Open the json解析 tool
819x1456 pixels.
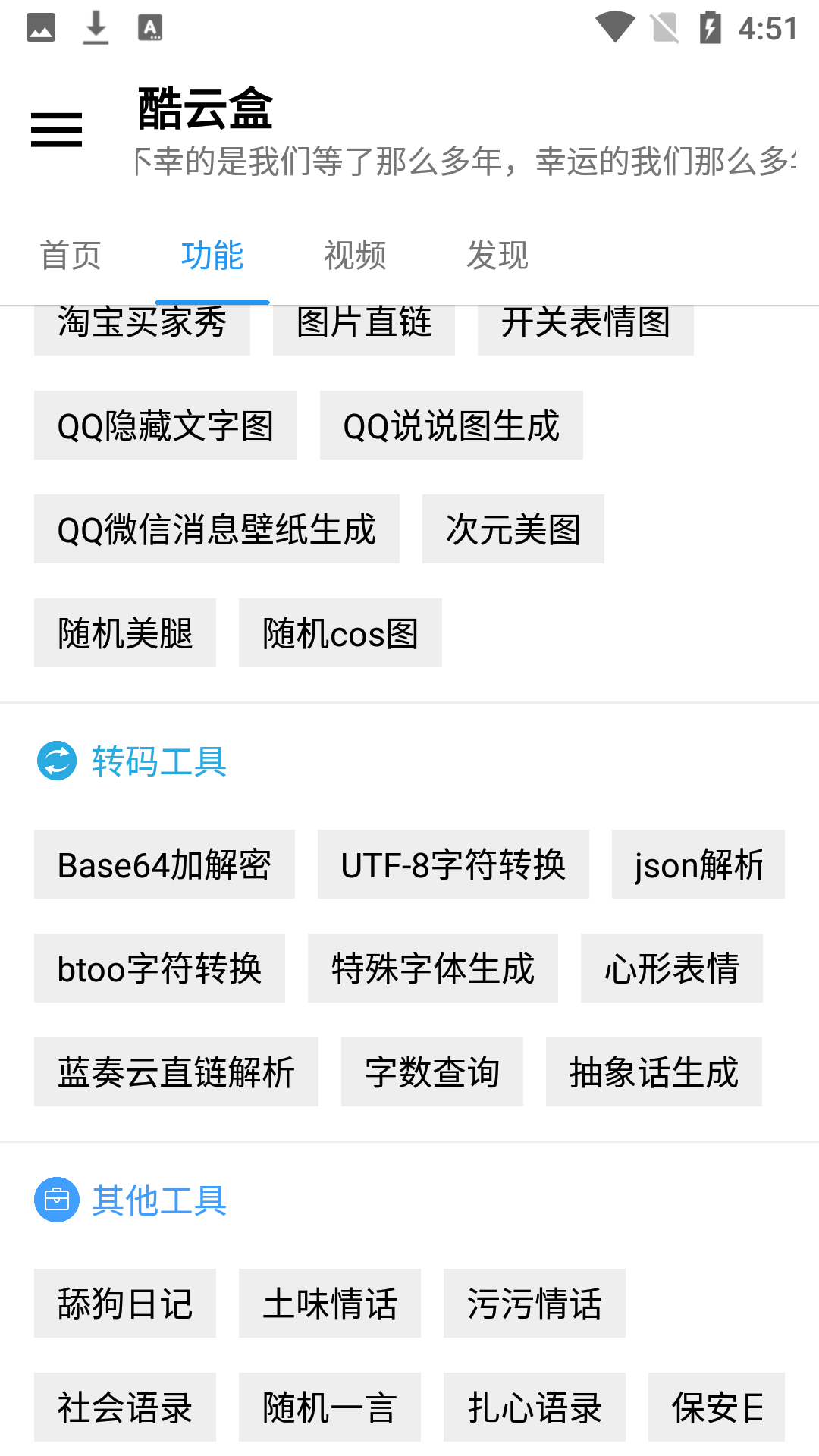click(698, 864)
